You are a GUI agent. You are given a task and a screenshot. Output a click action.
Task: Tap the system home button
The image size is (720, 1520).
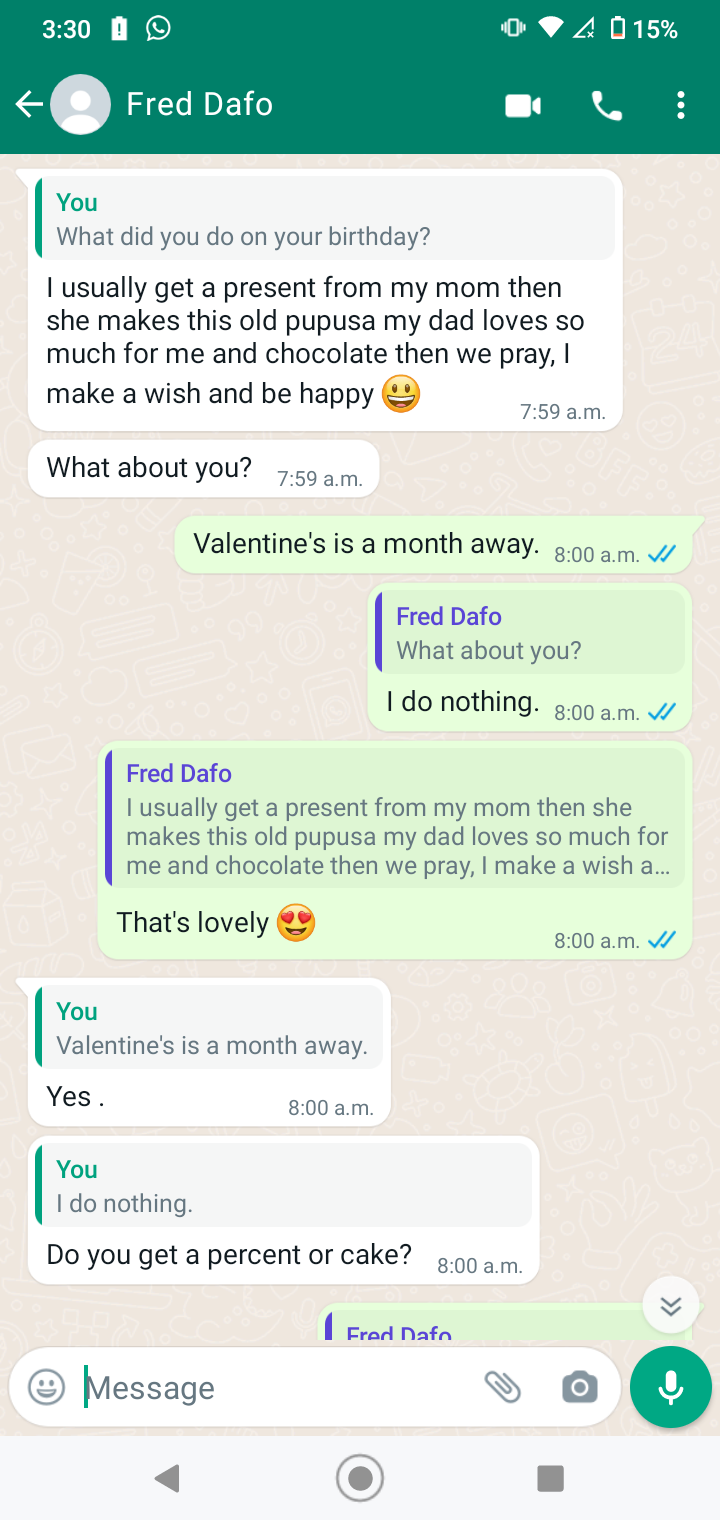360,1478
